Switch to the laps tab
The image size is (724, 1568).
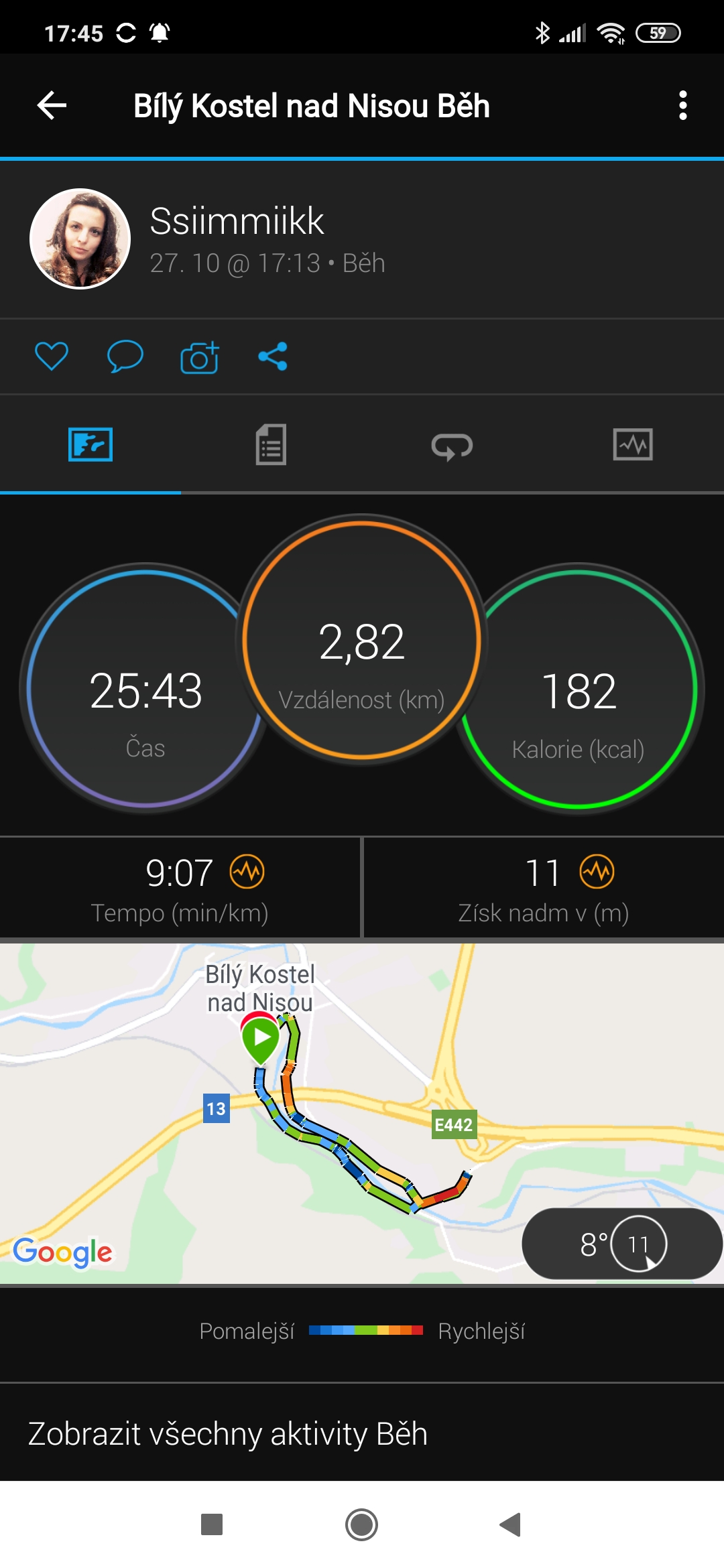pyautogui.click(x=452, y=446)
